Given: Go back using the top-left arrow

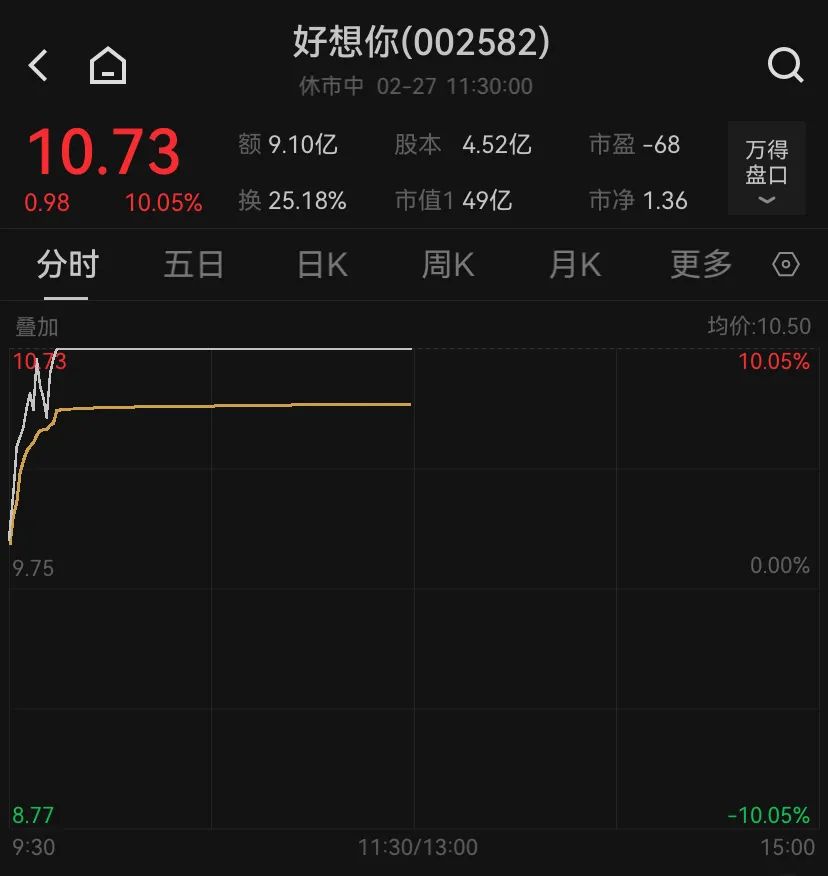Looking at the screenshot, I should pyautogui.click(x=38, y=66).
